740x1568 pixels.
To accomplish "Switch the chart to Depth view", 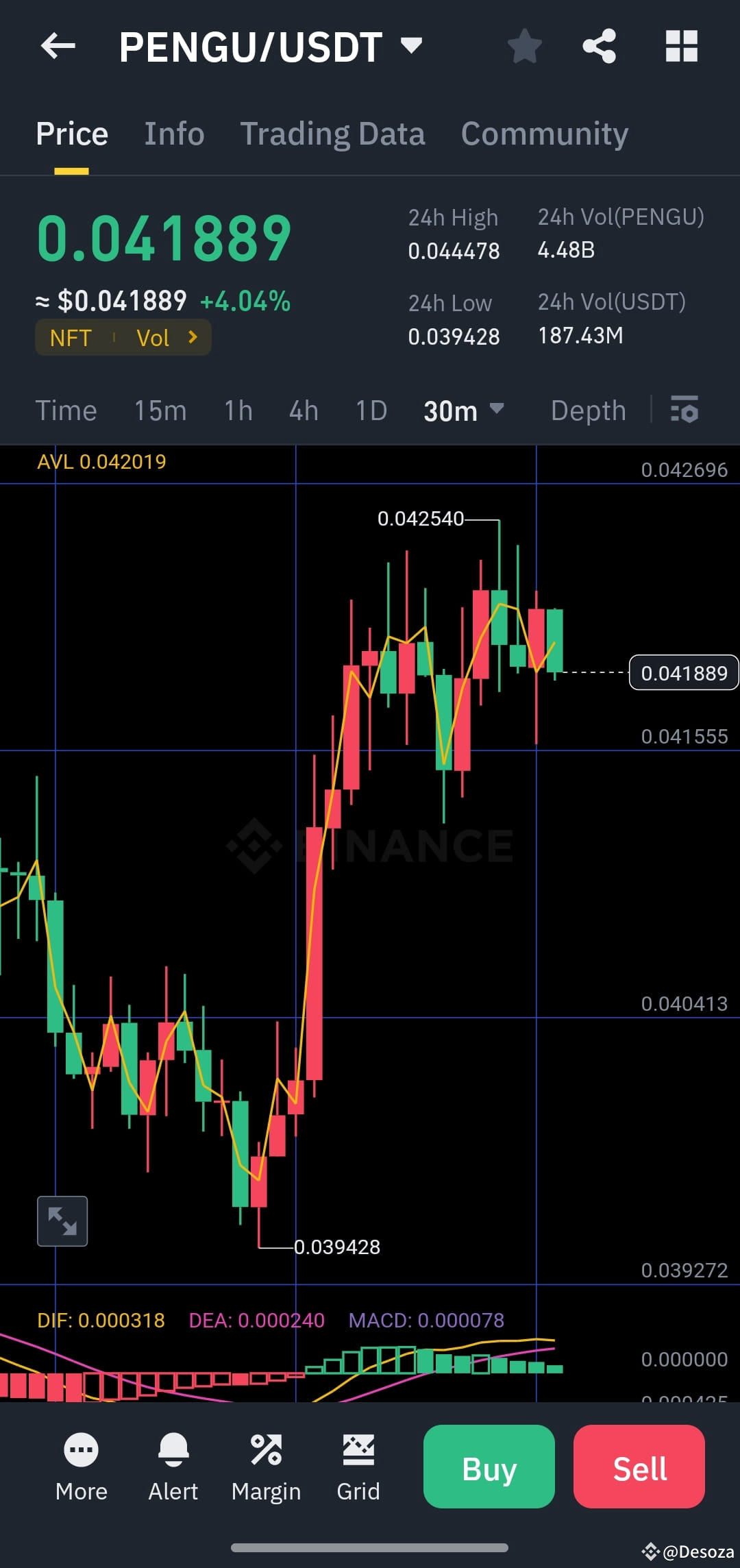I will pos(588,410).
